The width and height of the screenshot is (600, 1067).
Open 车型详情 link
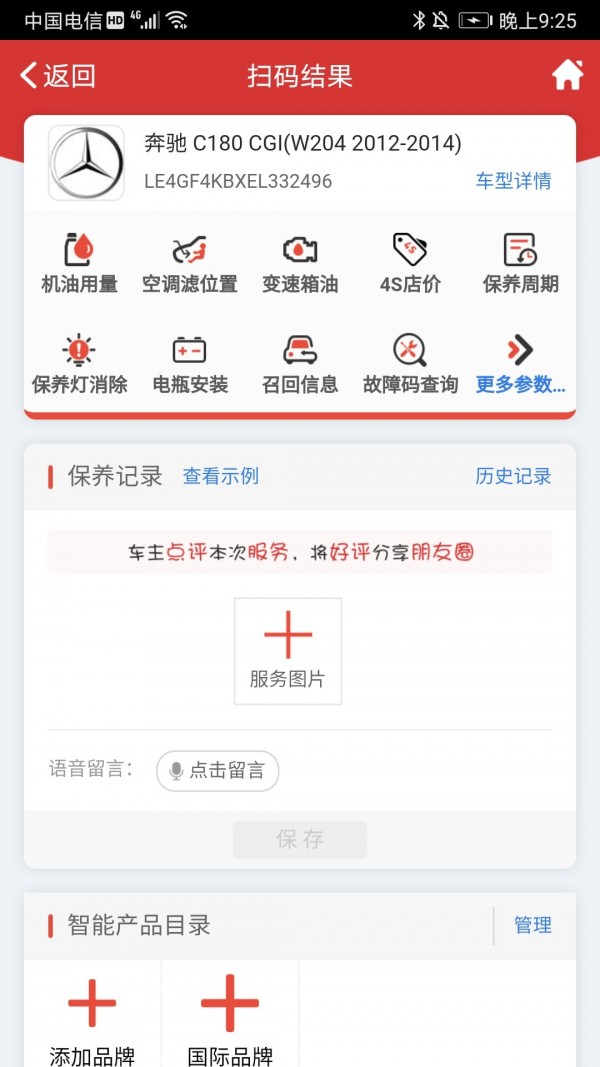point(513,181)
